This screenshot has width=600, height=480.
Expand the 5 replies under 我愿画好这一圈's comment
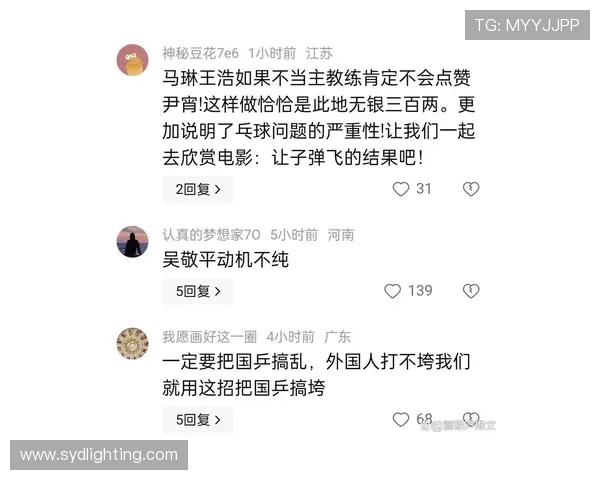(197, 419)
